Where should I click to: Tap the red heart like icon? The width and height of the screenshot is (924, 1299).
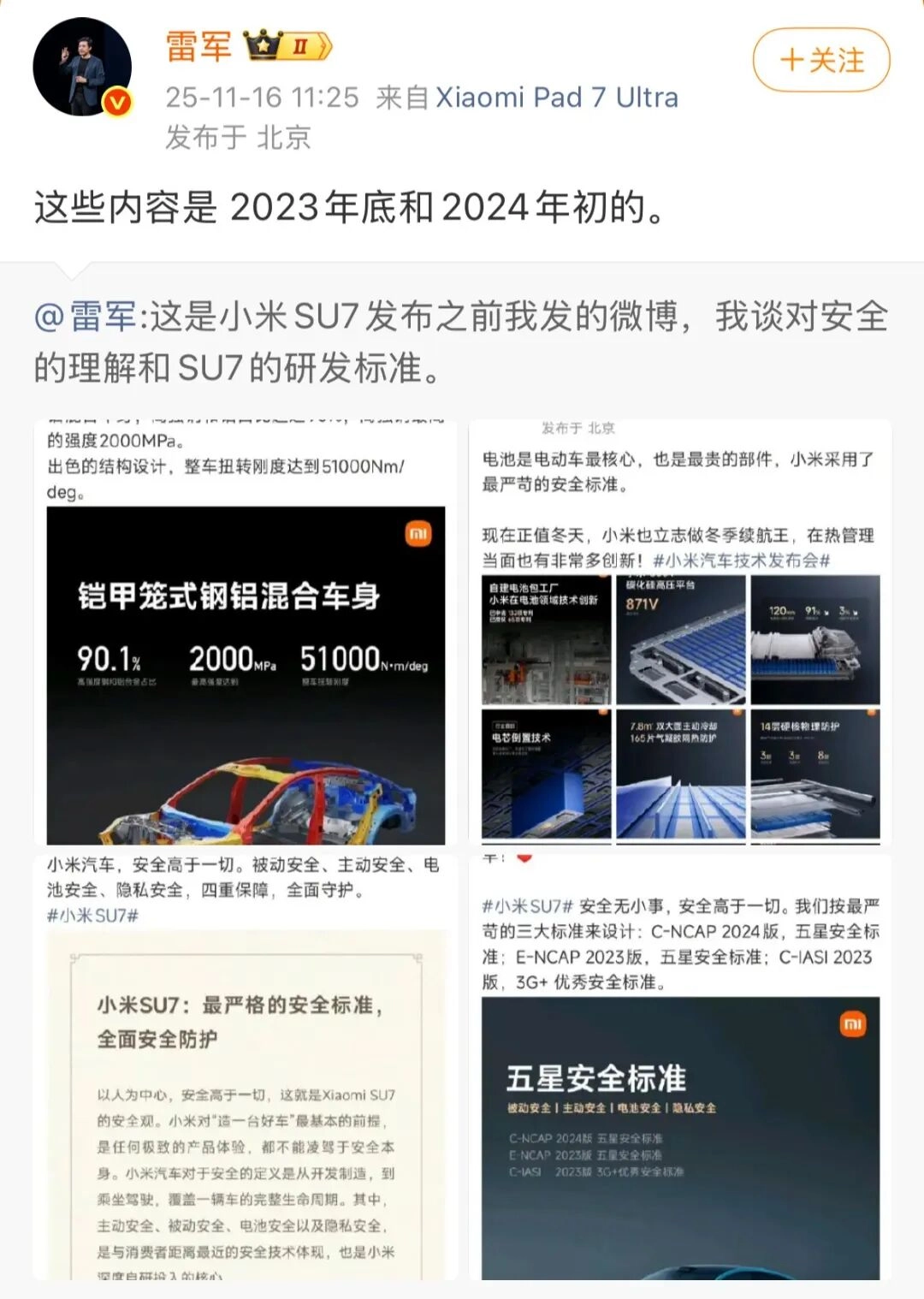(x=526, y=858)
